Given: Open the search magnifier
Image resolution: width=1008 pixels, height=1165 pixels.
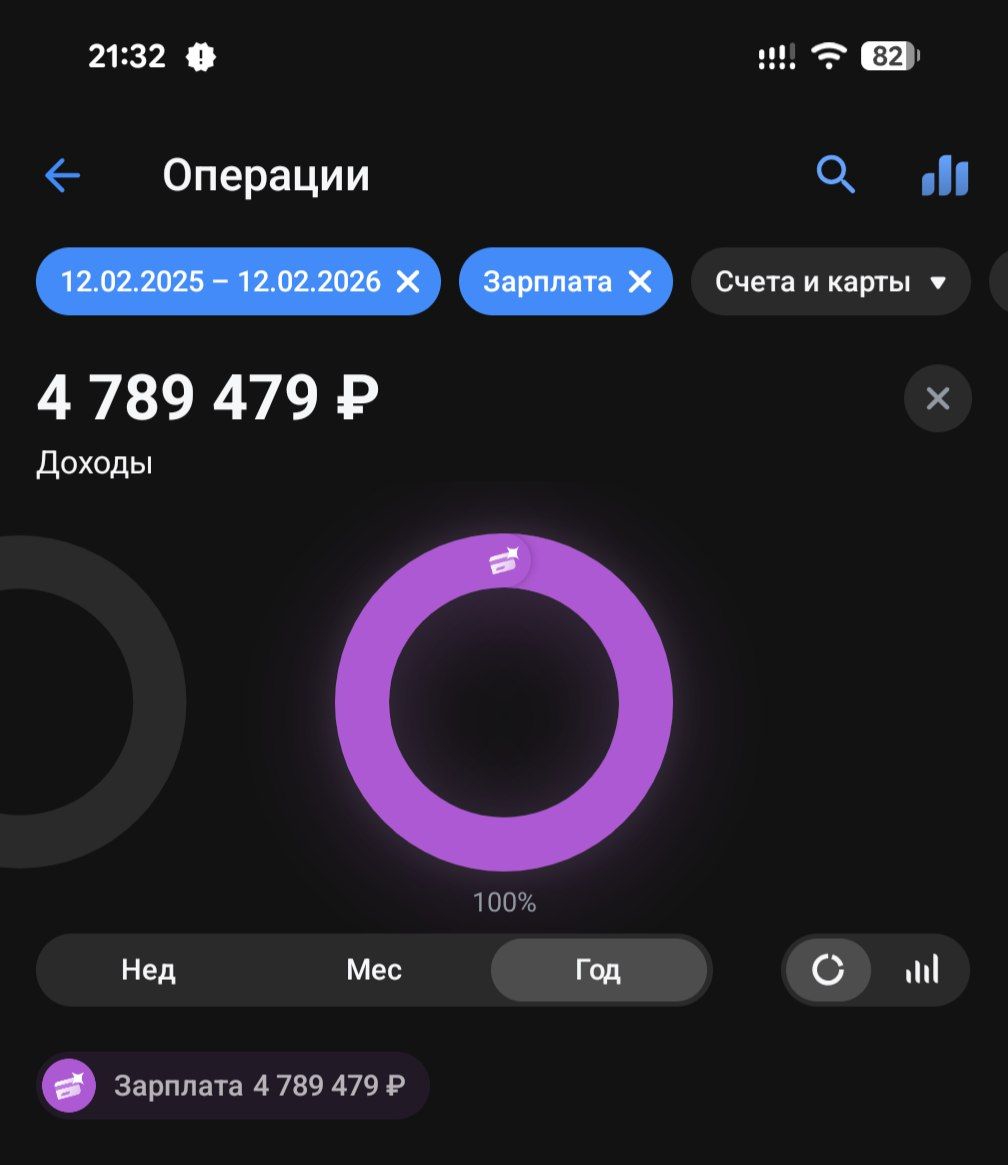Looking at the screenshot, I should point(835,176).
